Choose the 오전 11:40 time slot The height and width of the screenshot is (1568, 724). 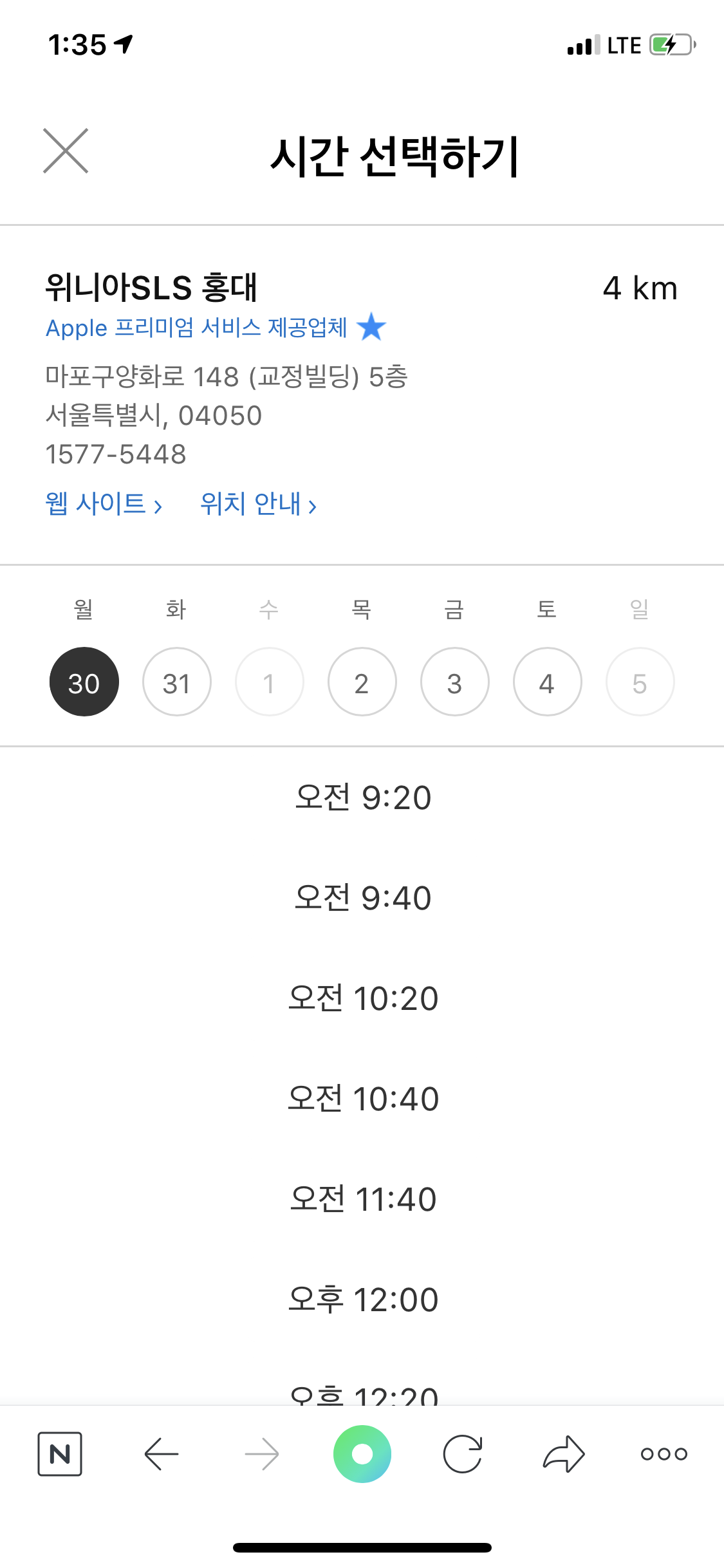pyautogui.click(x=362, y=1199)
